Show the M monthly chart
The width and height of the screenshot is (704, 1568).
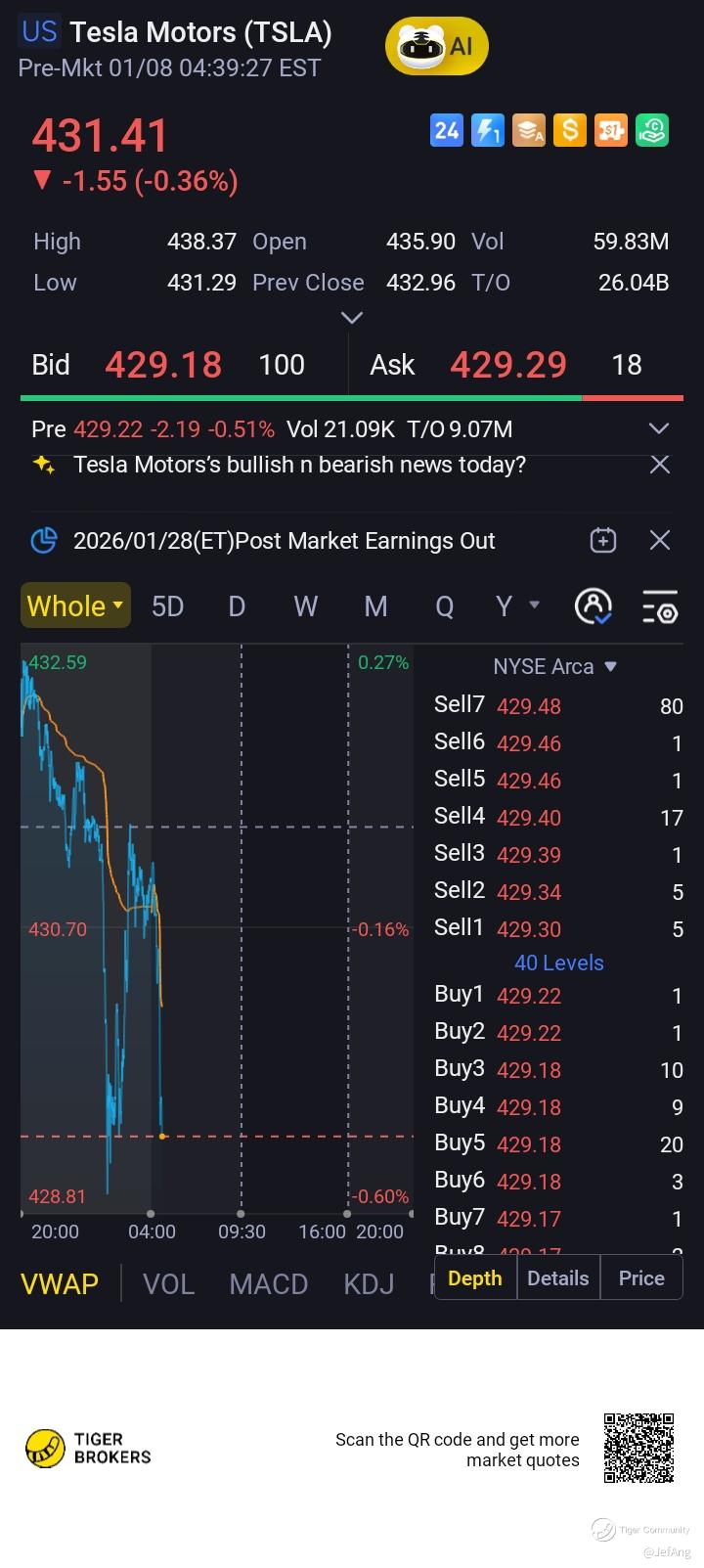click(375, 606)
